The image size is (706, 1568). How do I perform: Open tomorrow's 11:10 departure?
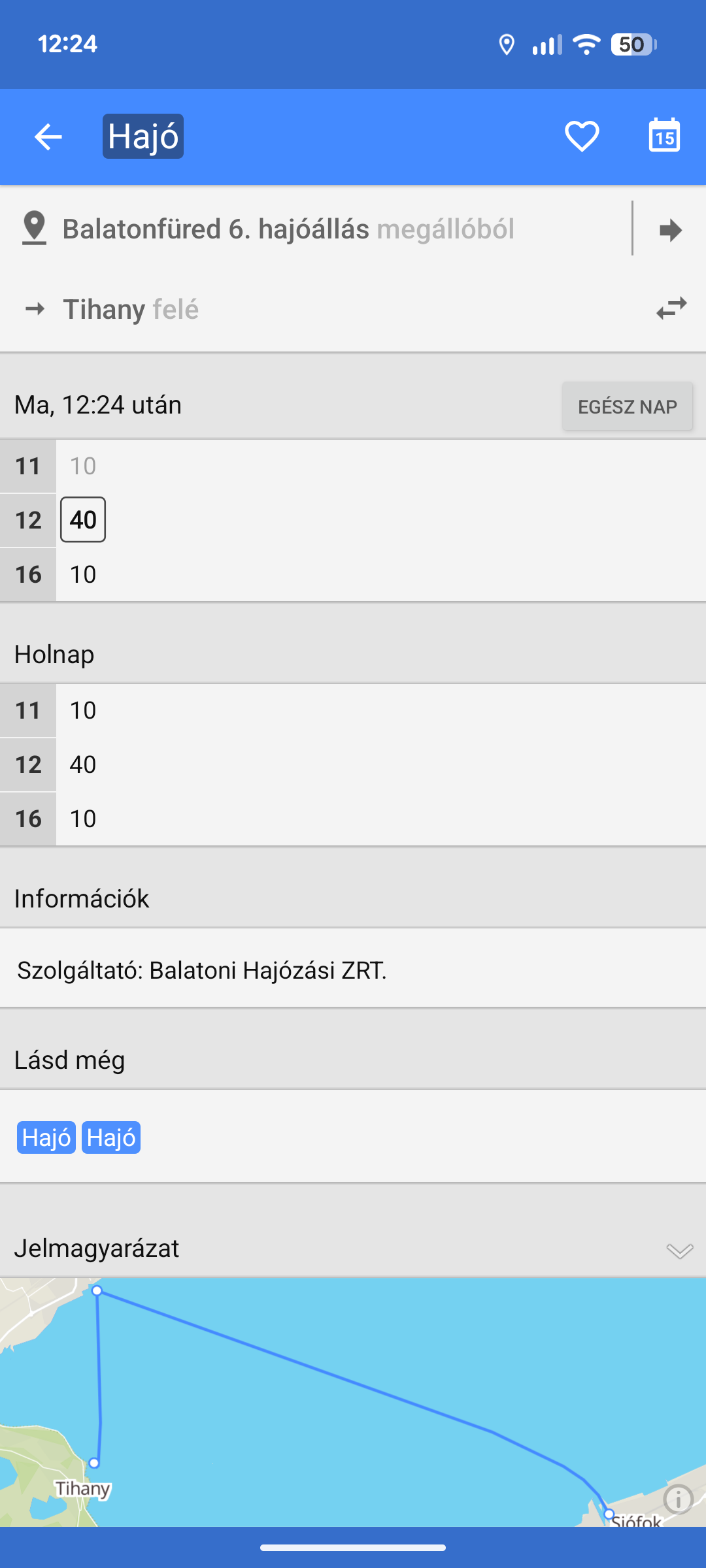click(83, 710)
